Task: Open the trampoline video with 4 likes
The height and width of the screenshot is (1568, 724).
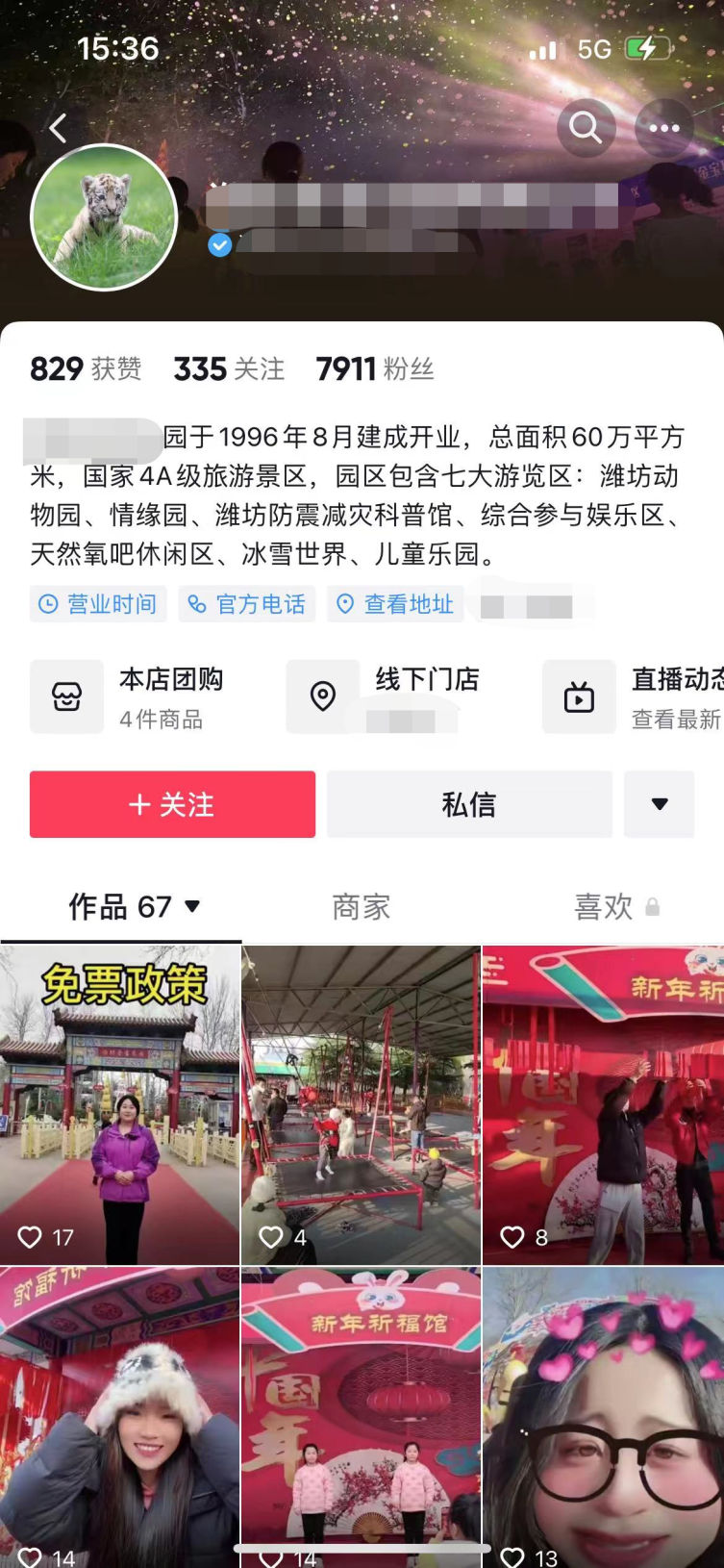Action: point(361,1104)
